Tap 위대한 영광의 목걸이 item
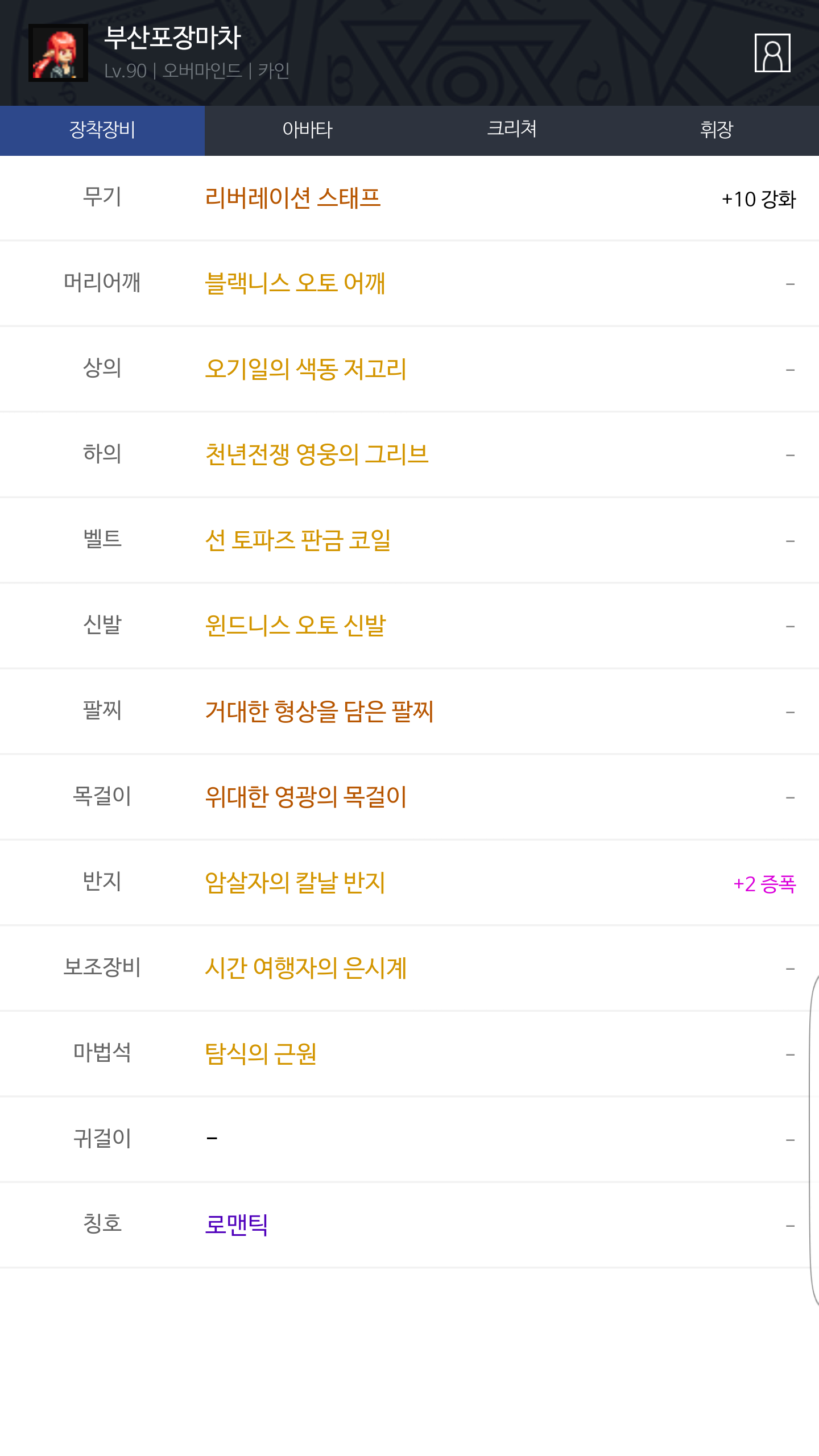This screenshot has height=1456, width=819. tap(305, 797)
